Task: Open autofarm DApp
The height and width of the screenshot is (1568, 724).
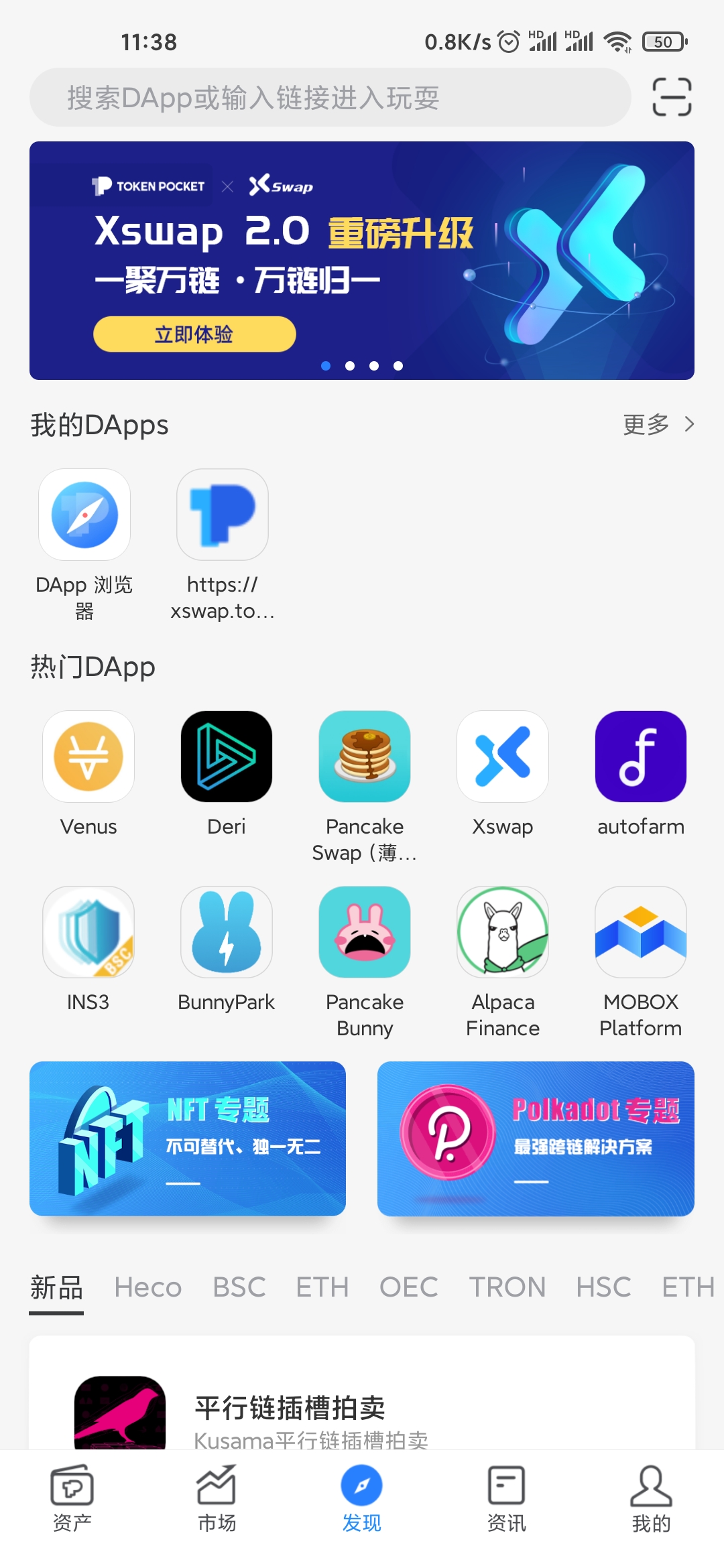Action: (x=641, y=757)
